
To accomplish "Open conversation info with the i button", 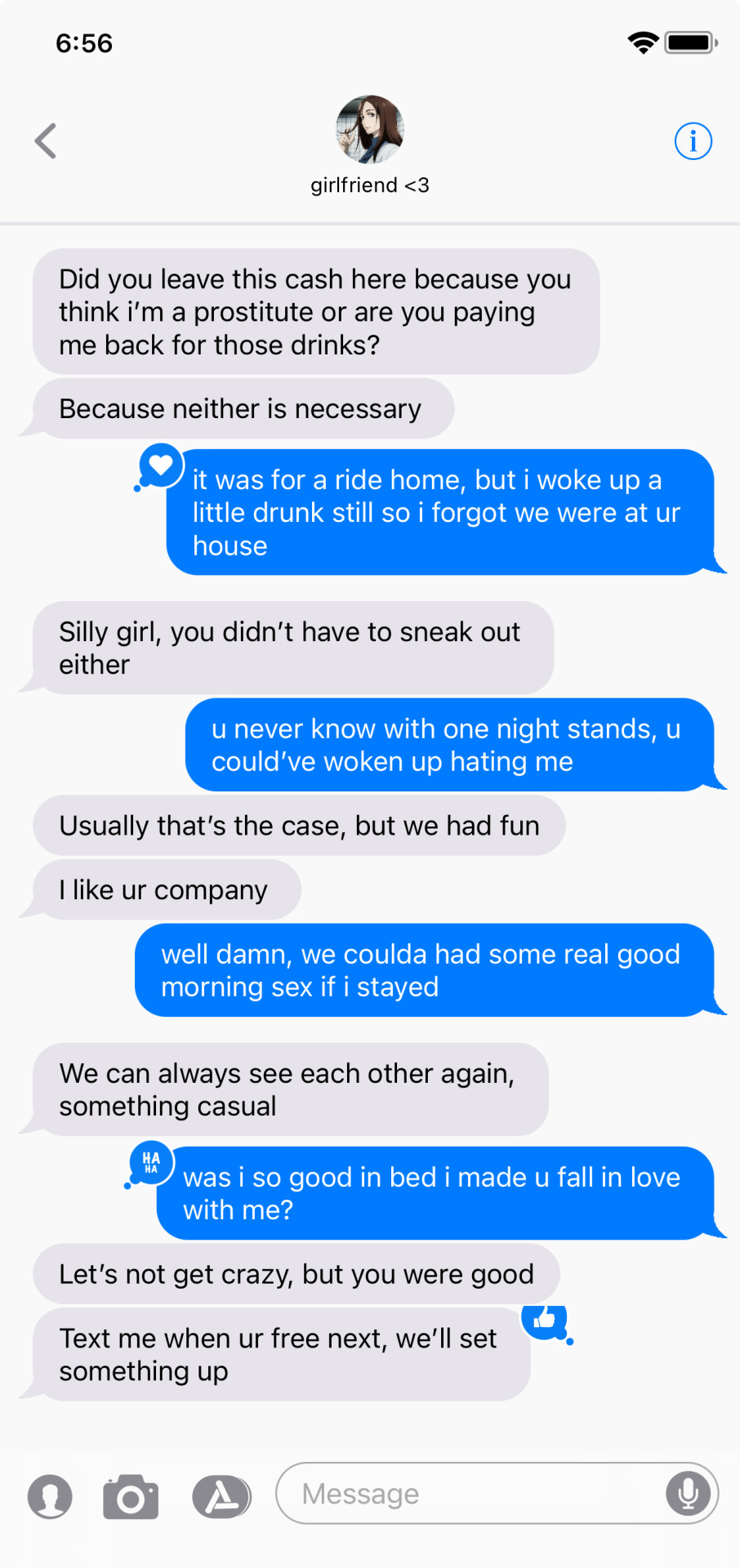I will tap(693, 141).
